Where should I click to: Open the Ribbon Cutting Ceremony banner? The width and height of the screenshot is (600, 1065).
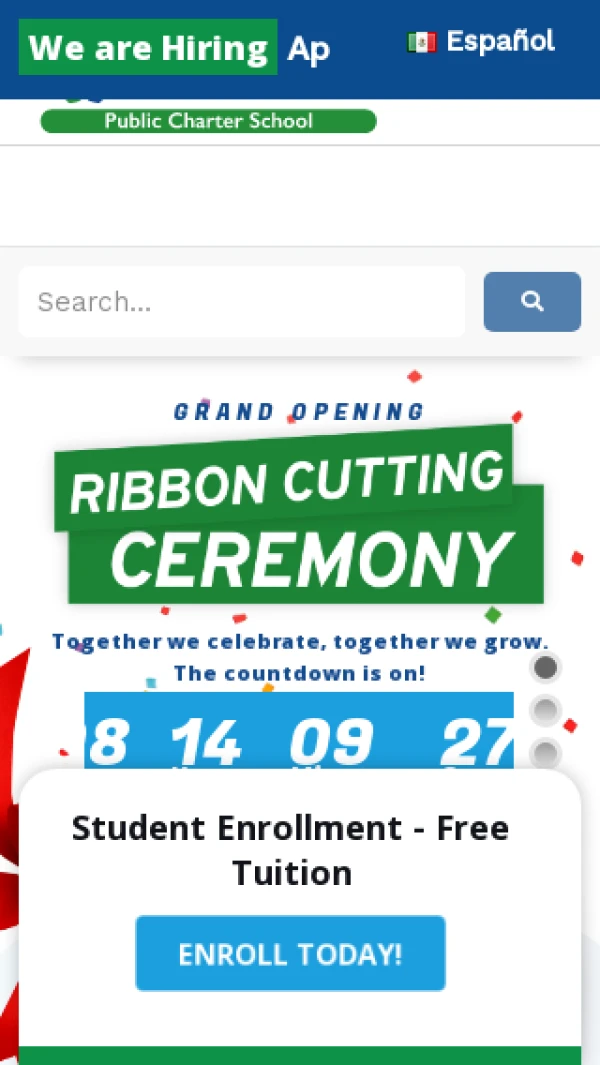click(298, 516)
